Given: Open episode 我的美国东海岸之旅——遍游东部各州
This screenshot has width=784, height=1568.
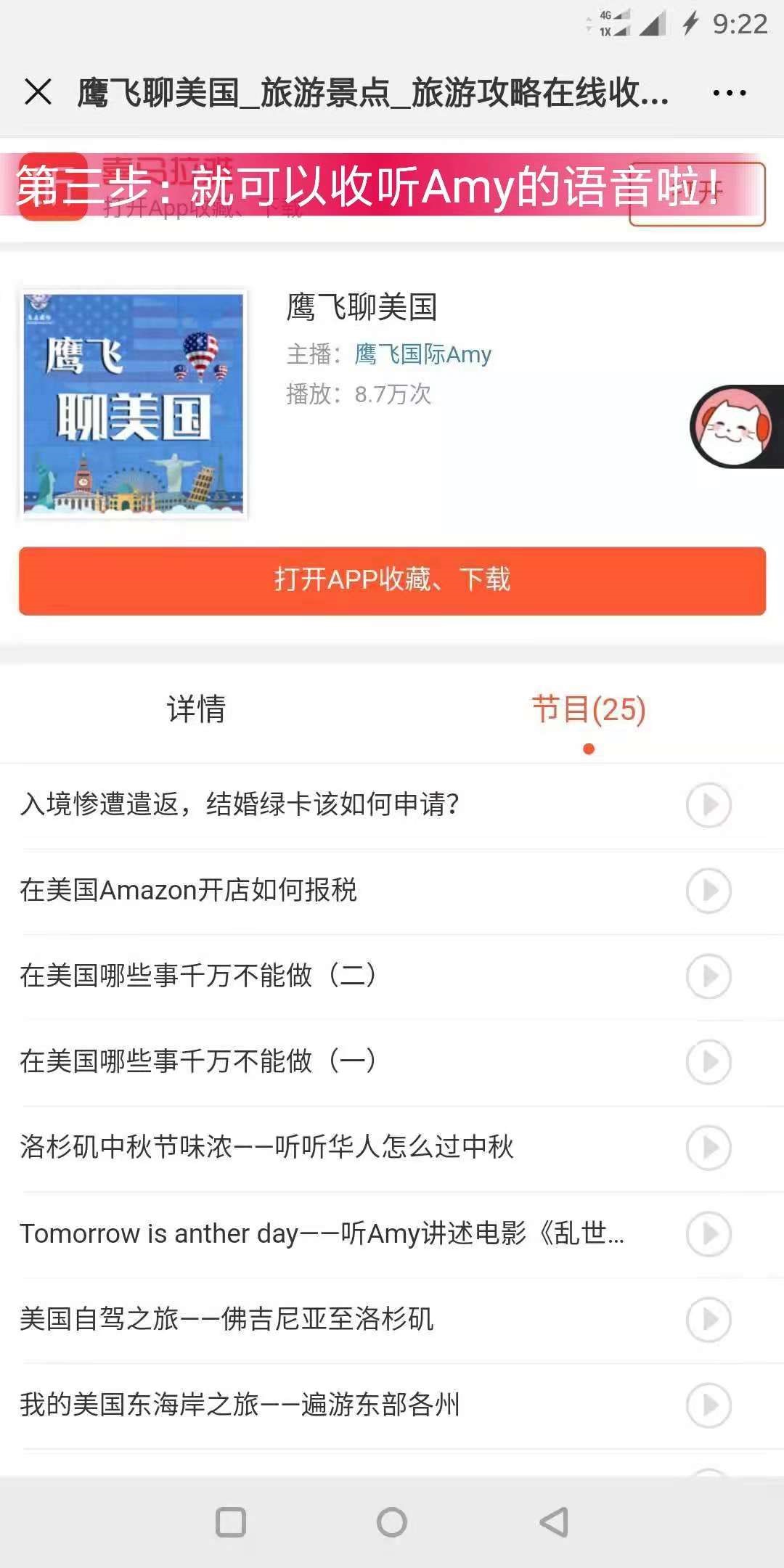Looking at the screenshot, I should (x=240, y=1405).
